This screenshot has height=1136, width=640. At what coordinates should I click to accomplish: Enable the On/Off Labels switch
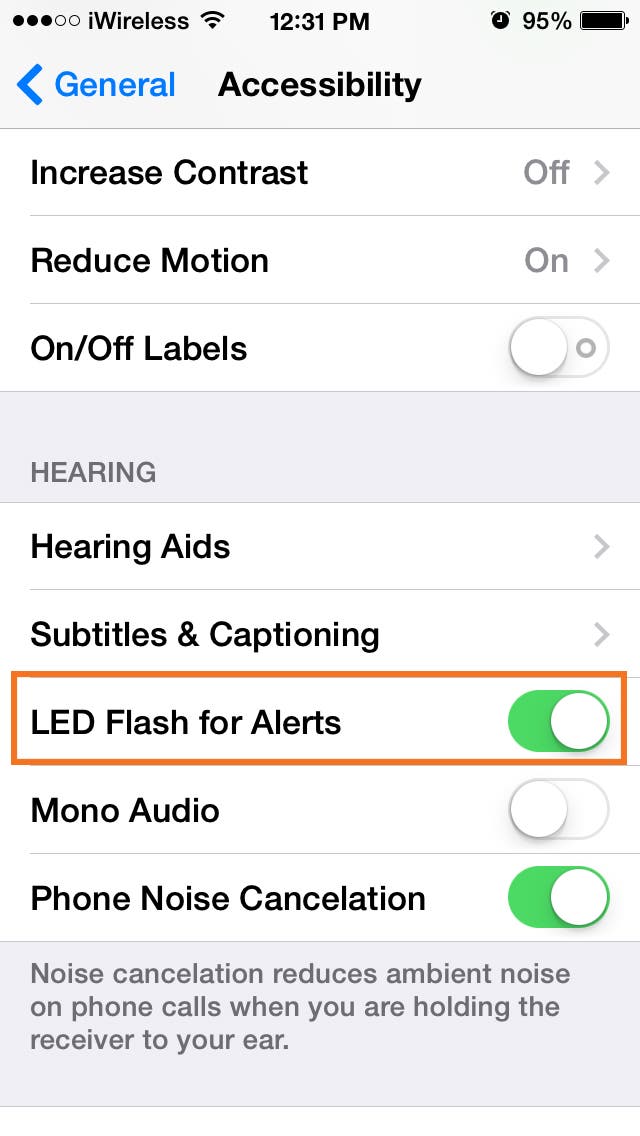click(x=559, y=348)
